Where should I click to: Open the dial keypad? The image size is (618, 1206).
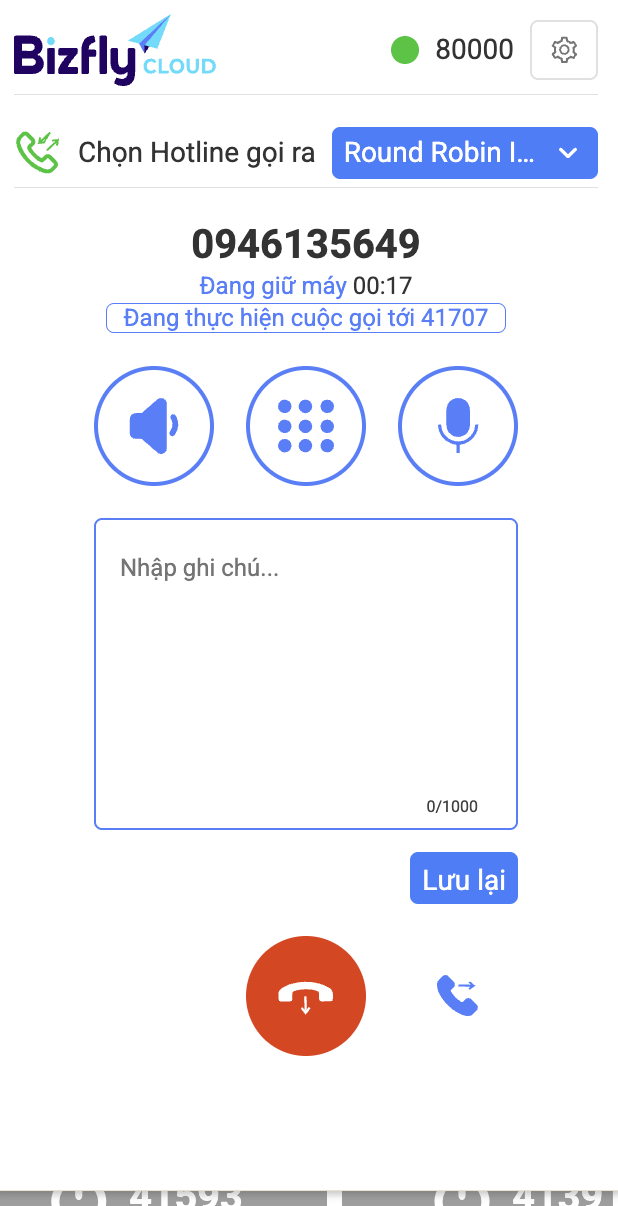(306, 427)
